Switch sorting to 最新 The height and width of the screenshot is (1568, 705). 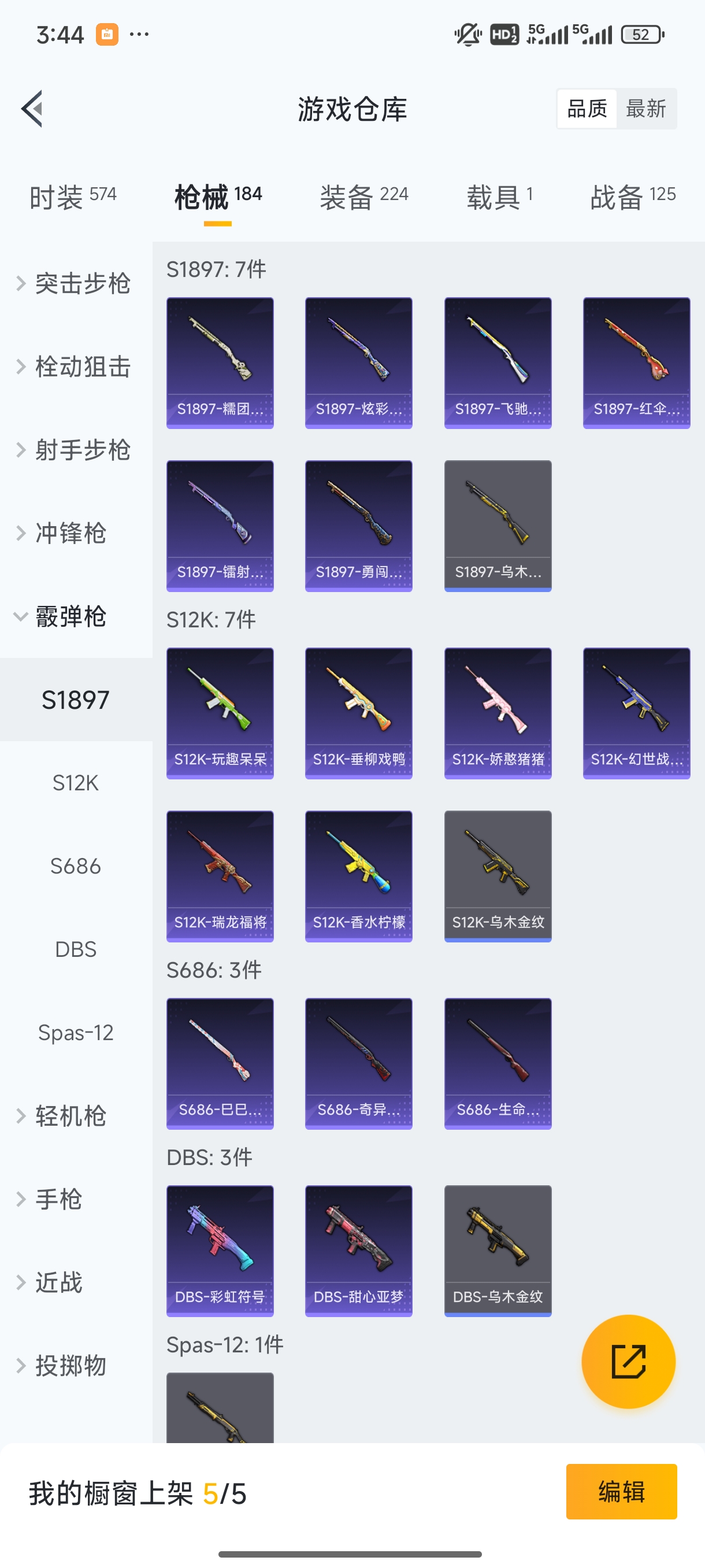[x=647, y=108]
